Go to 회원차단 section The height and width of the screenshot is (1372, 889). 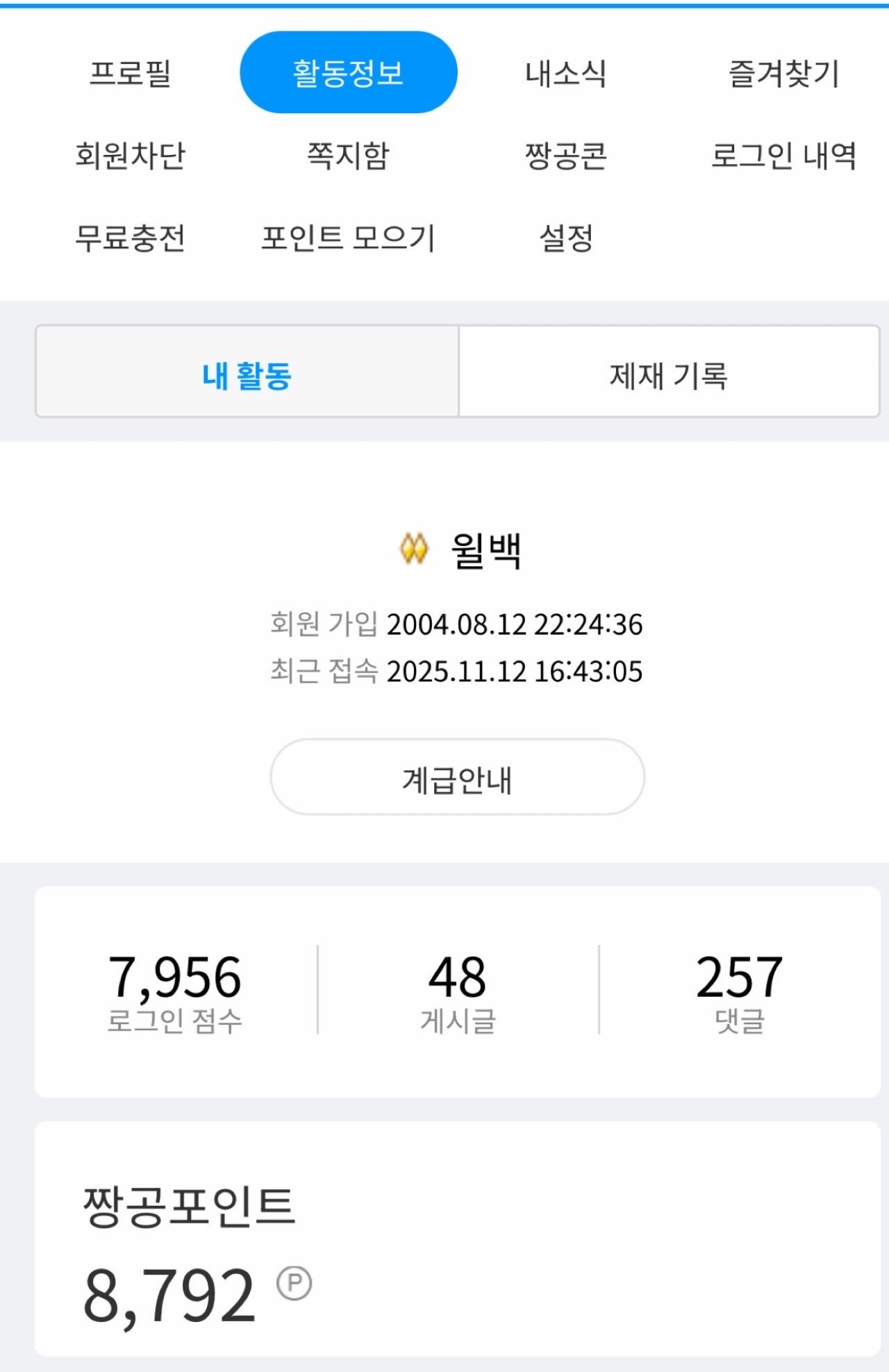pos(130,155)
